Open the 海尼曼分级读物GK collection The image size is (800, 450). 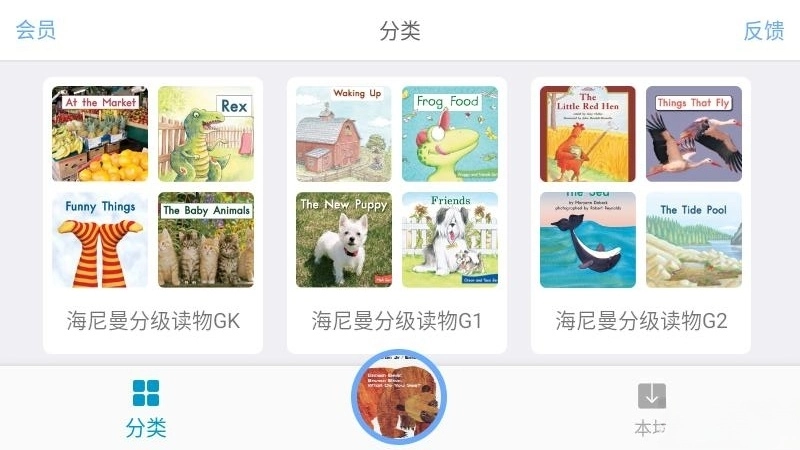pos(153,214)
